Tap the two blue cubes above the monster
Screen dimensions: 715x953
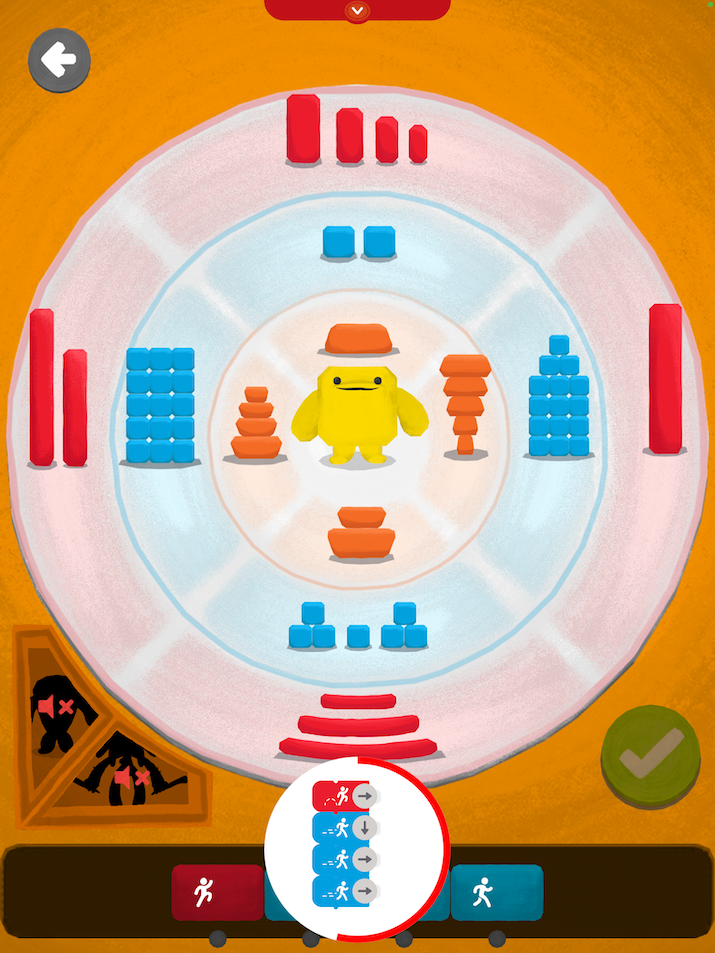tap(358, 243)
